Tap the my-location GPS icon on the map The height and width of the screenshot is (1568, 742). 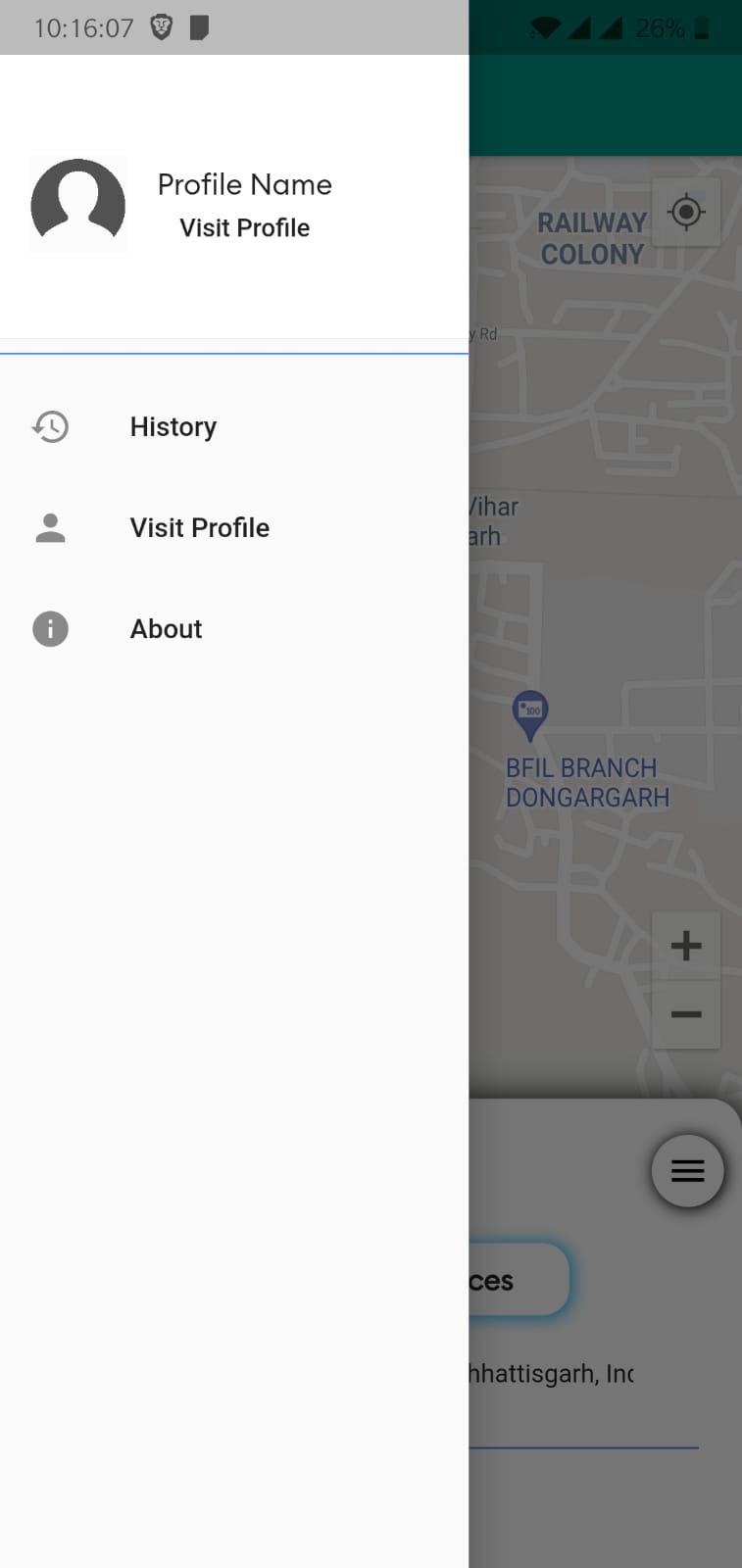click(686, 212)
